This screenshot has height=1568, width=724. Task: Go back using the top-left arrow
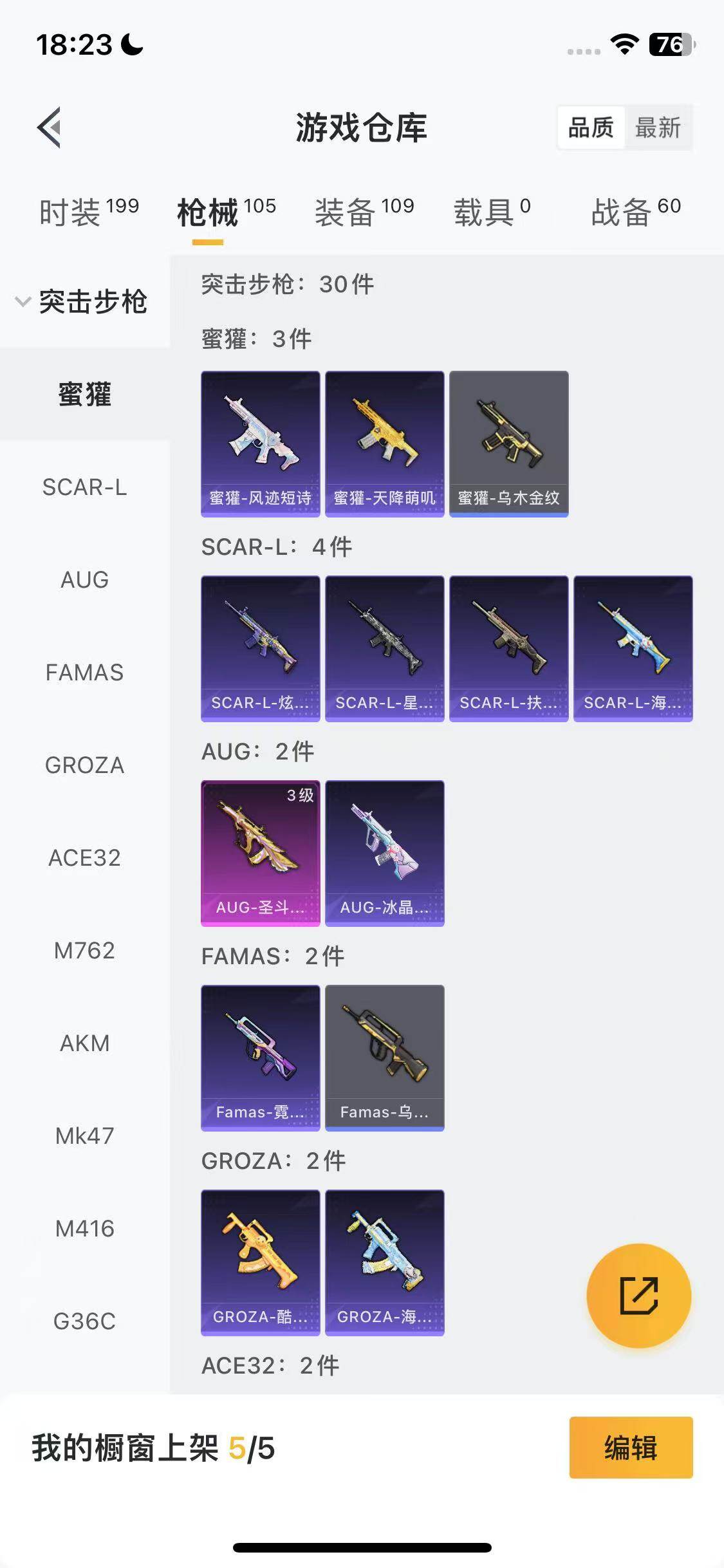(x=50, y=127)
